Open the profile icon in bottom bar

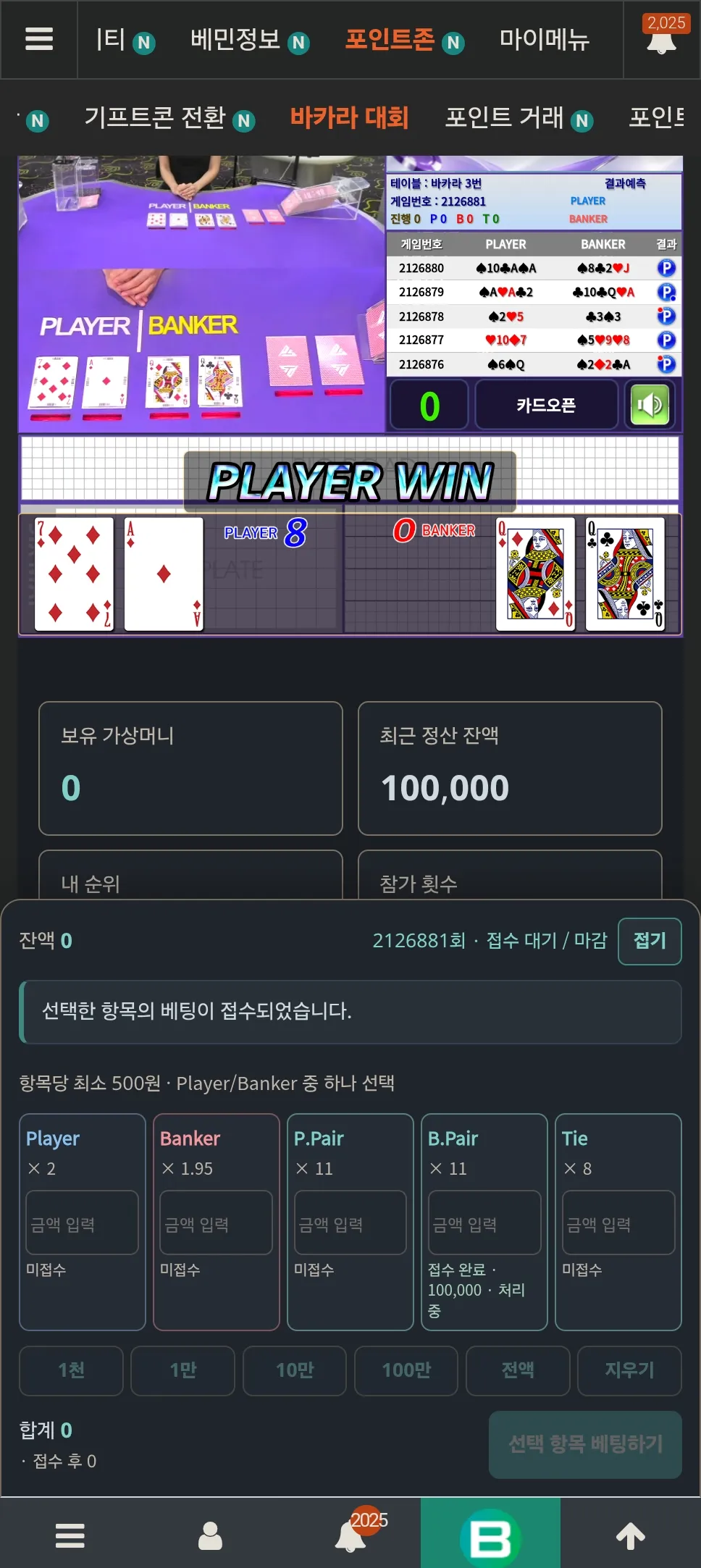coord(210,1535)
